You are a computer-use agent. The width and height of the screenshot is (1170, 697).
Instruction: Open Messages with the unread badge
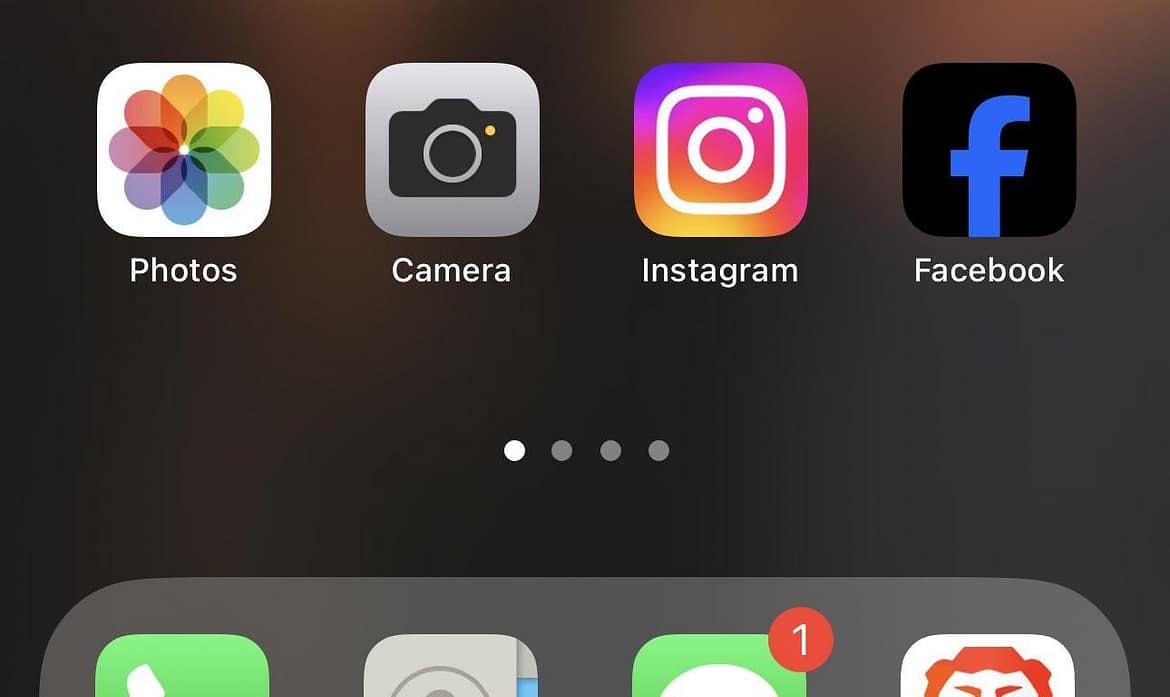718,668
